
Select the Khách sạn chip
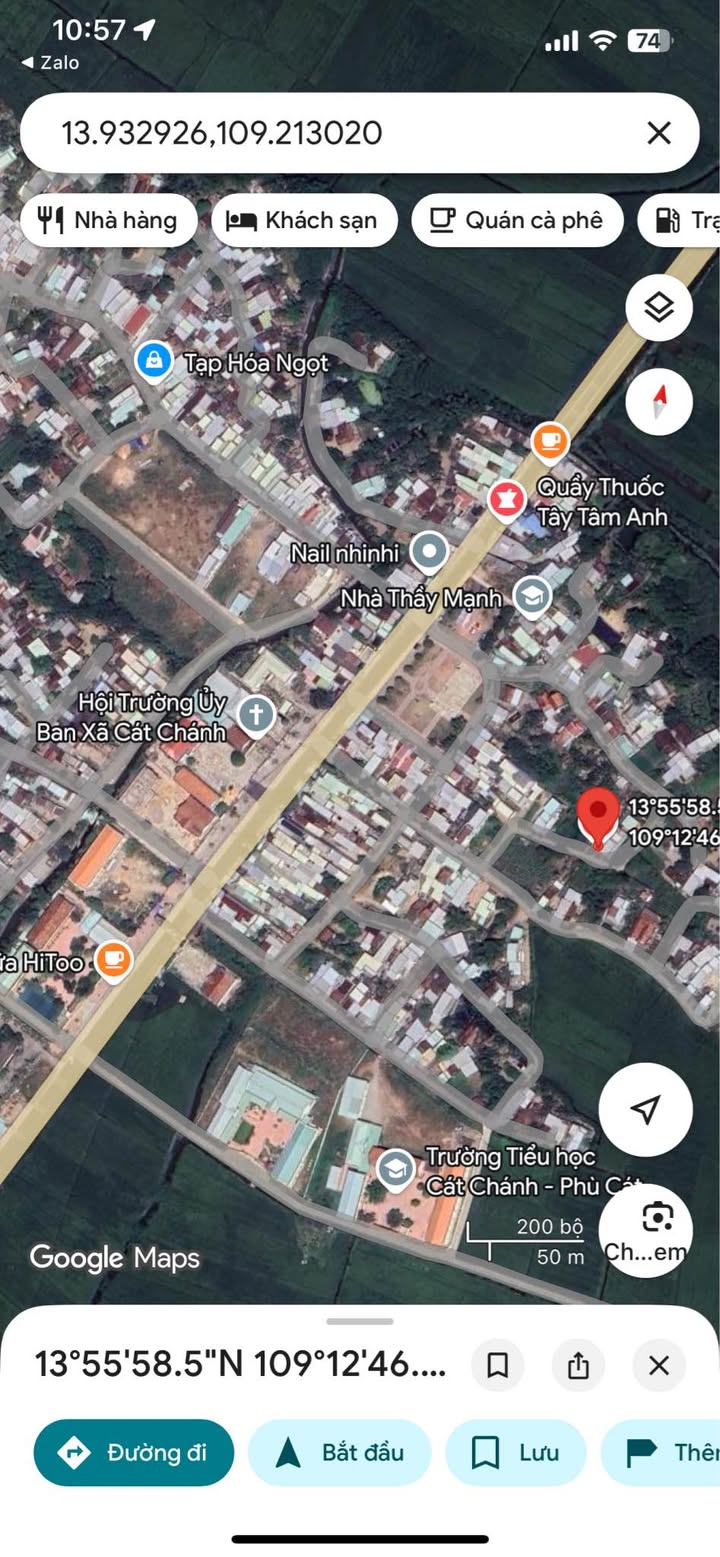pyautogui.click(x=304, y=220)
